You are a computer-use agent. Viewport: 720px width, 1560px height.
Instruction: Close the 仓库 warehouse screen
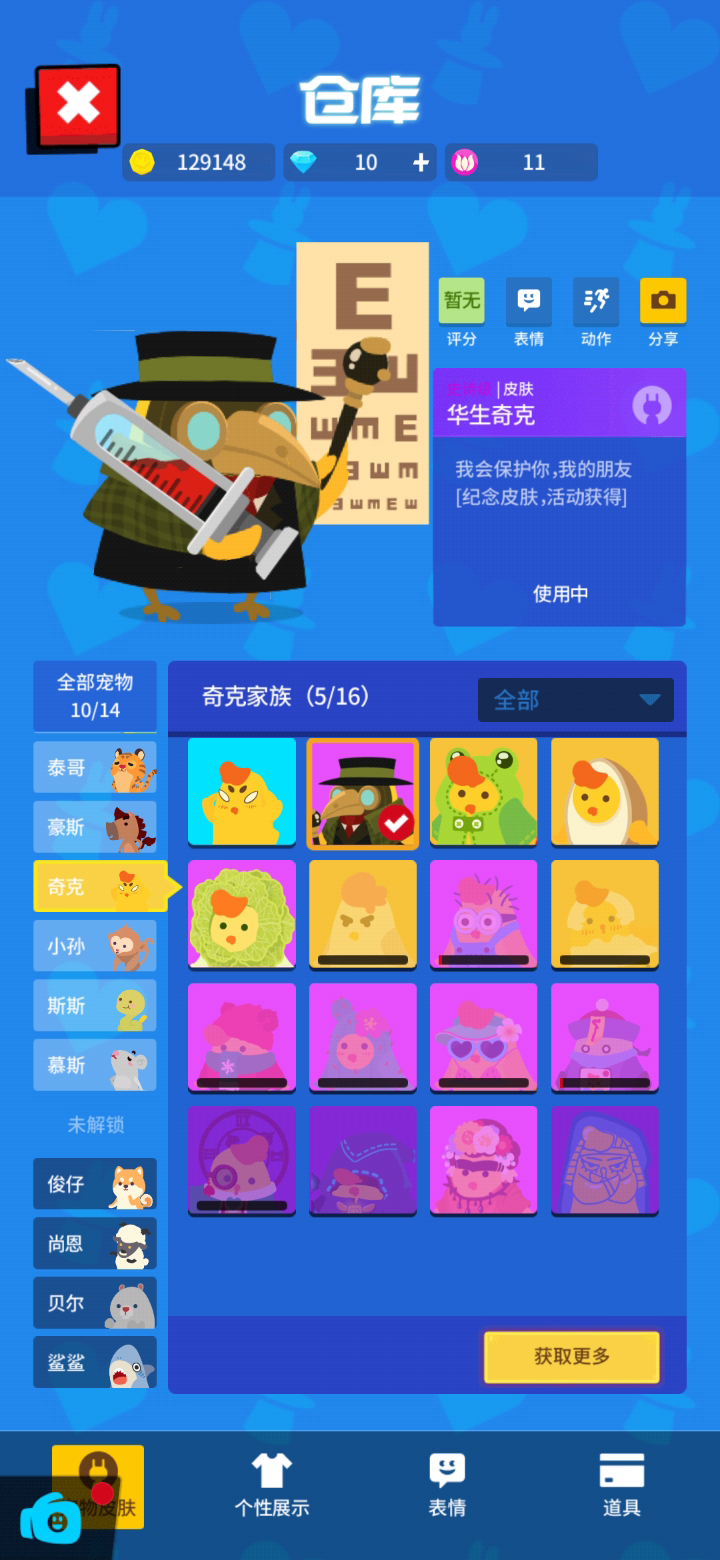tap(77, 104)
